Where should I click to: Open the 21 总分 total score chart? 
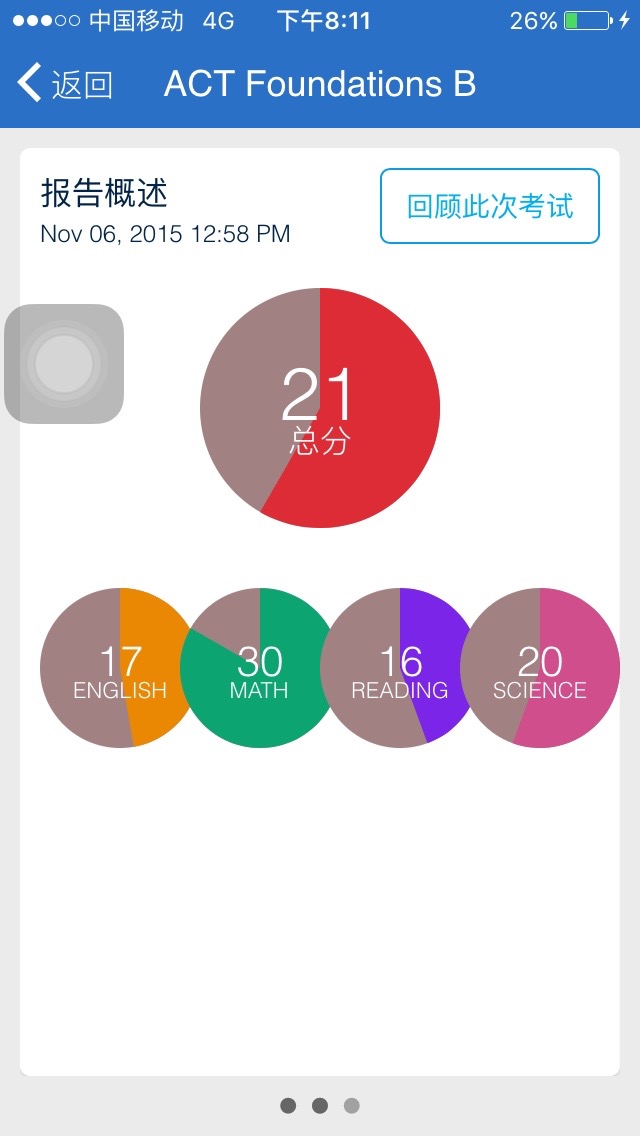(320, 408)
